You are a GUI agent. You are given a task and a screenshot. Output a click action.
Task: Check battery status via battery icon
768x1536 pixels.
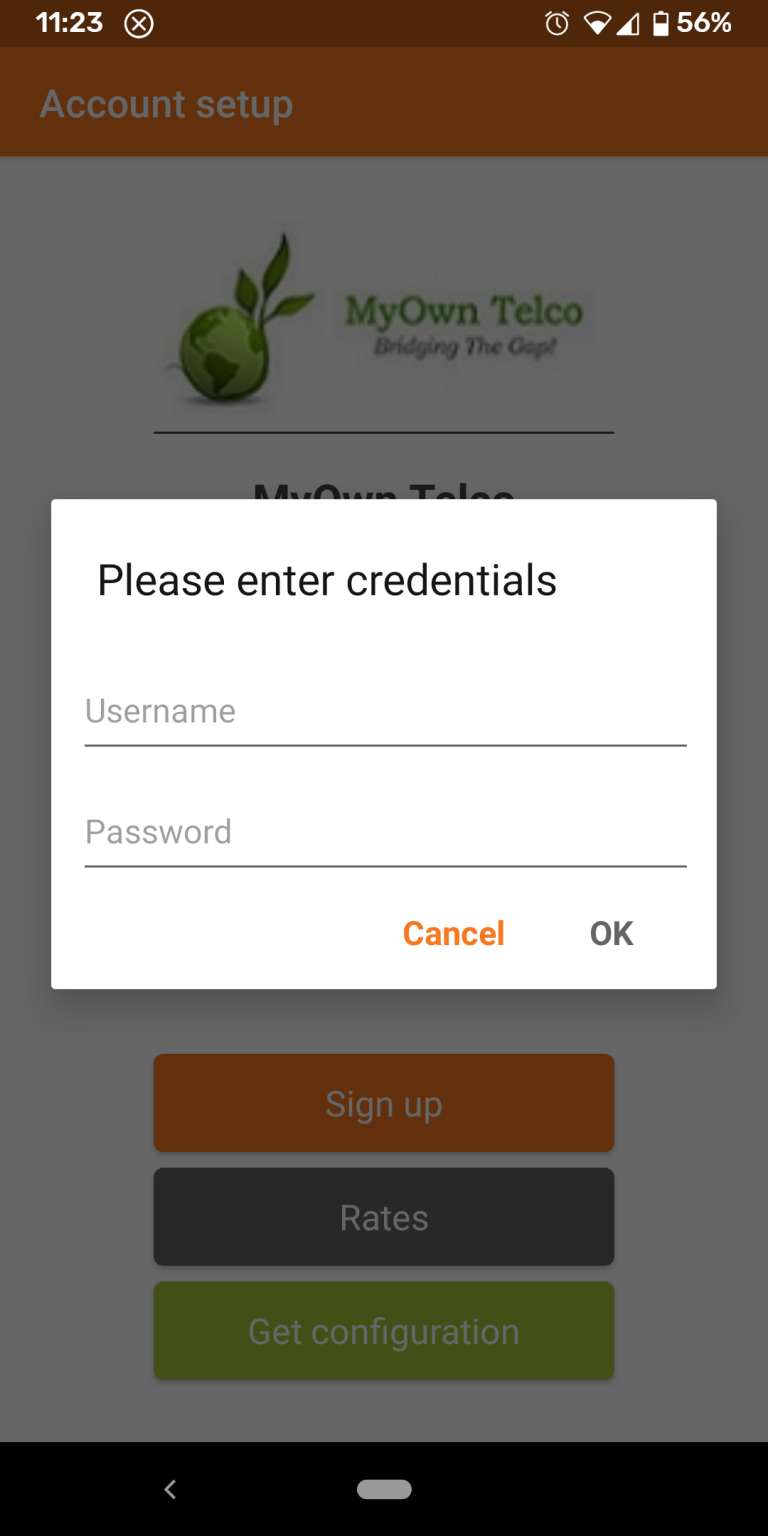coord(661,22)
